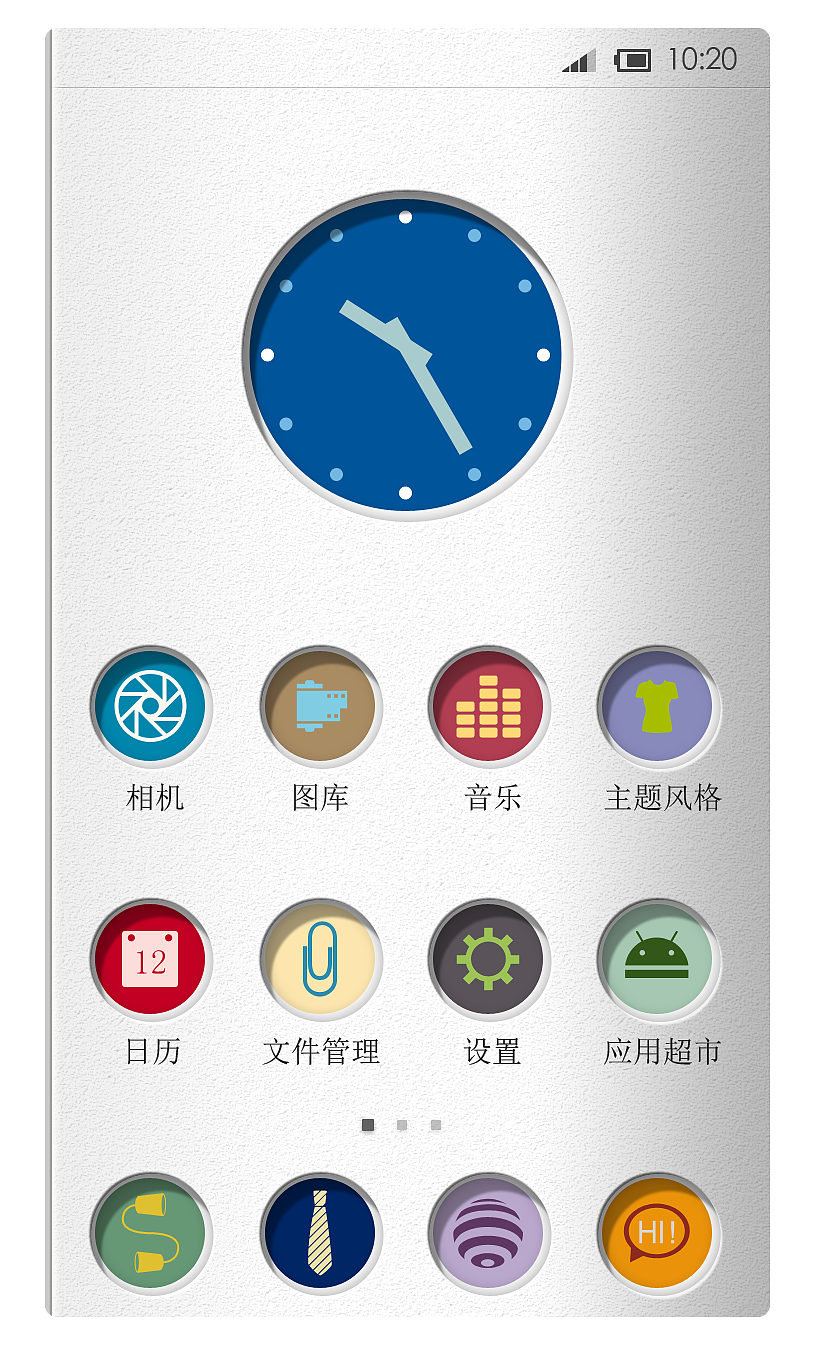
Task: Tap the signal strength bars in status bar
Action: click(582, 60)
